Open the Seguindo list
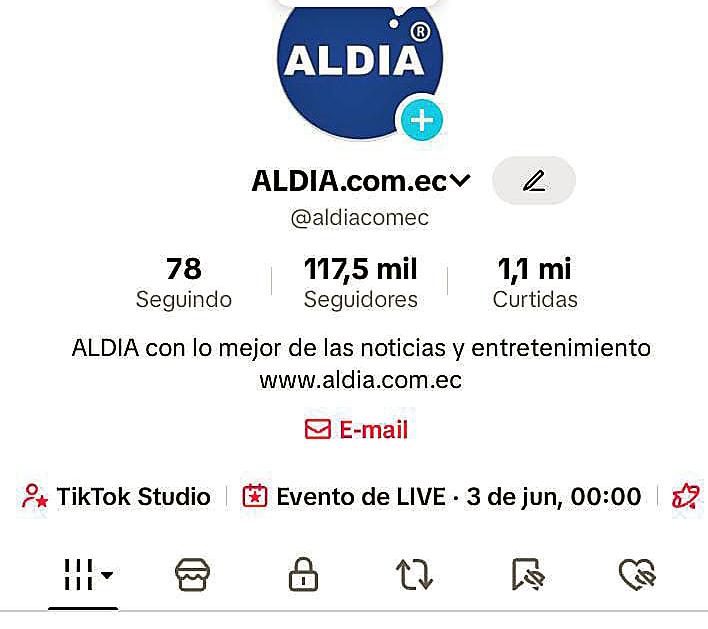The image size is (708, 629). (x=184, y=283)
